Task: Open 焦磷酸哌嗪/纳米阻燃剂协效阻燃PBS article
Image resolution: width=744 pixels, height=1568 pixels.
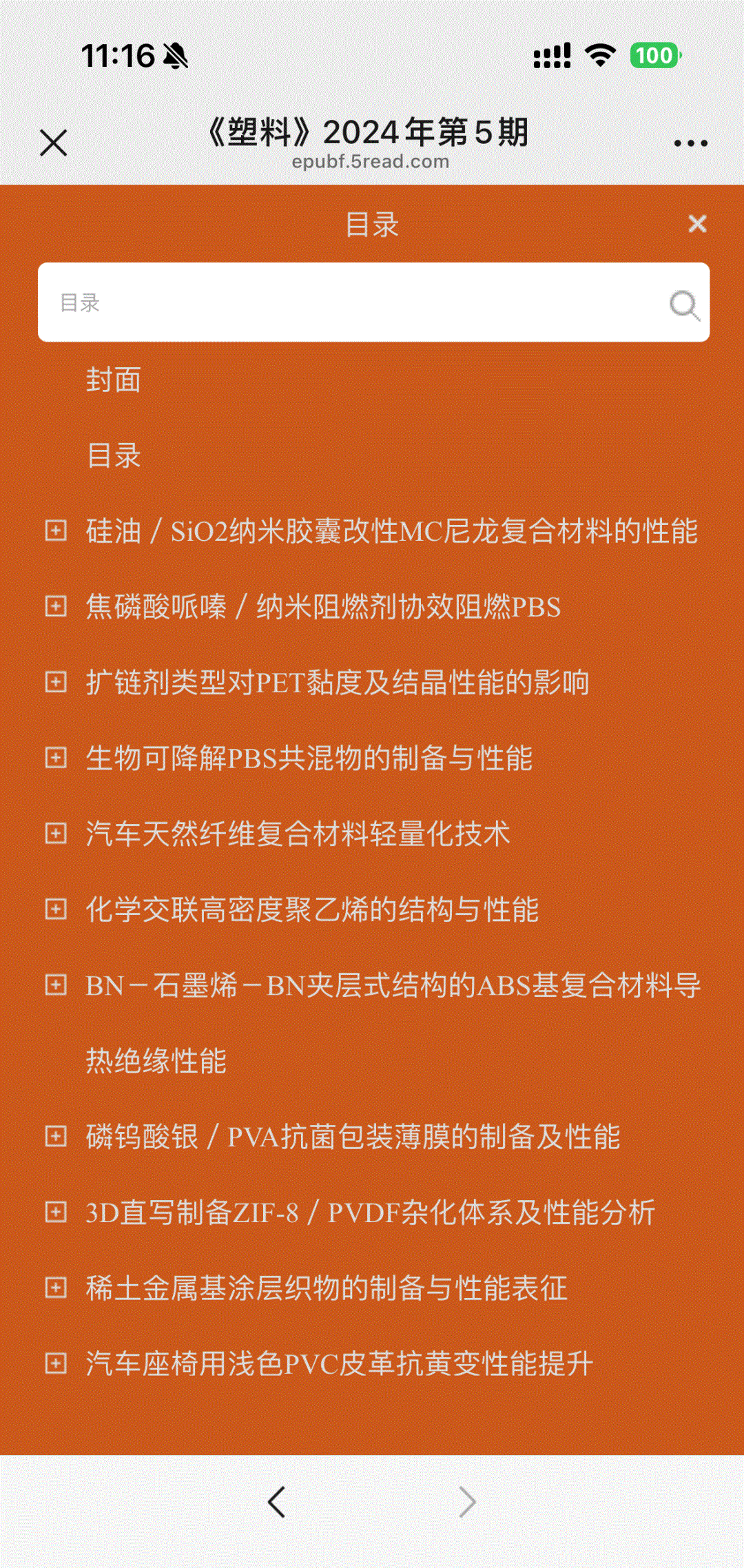Action: coord(323,607)
